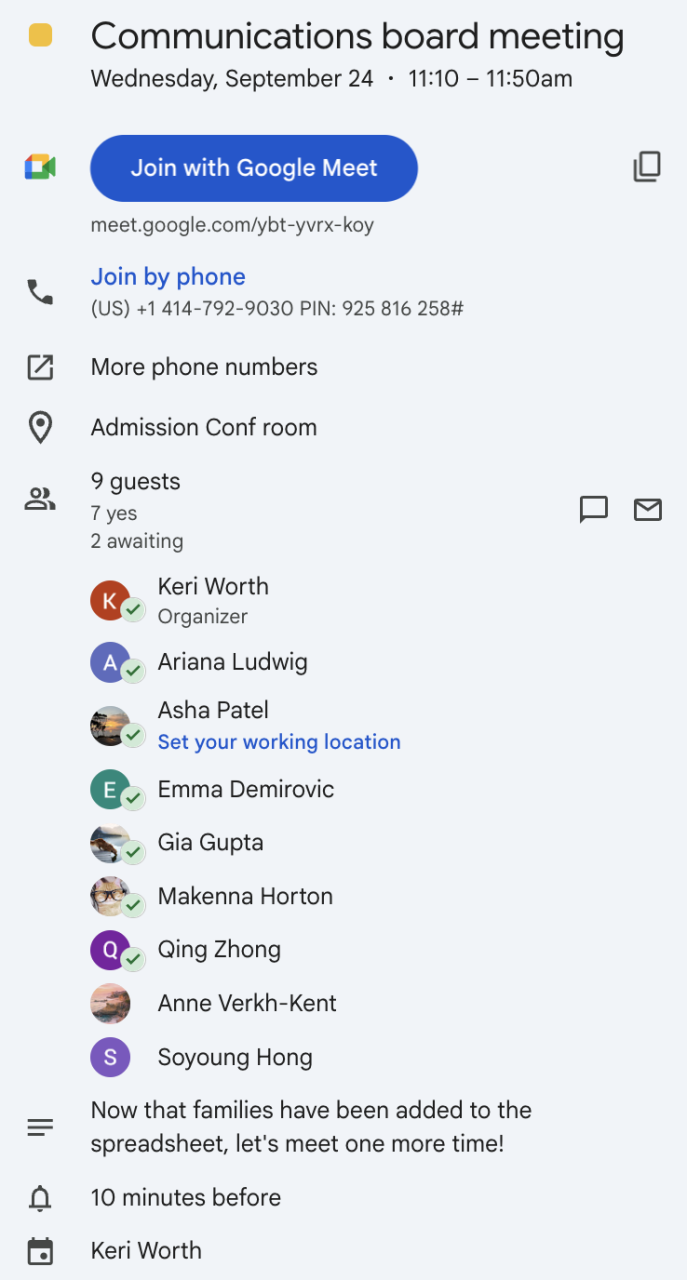This screenshot has width=687, height=1280.
Task: Open guest Ariana Ludwig
Action: (x=232, y=662)
